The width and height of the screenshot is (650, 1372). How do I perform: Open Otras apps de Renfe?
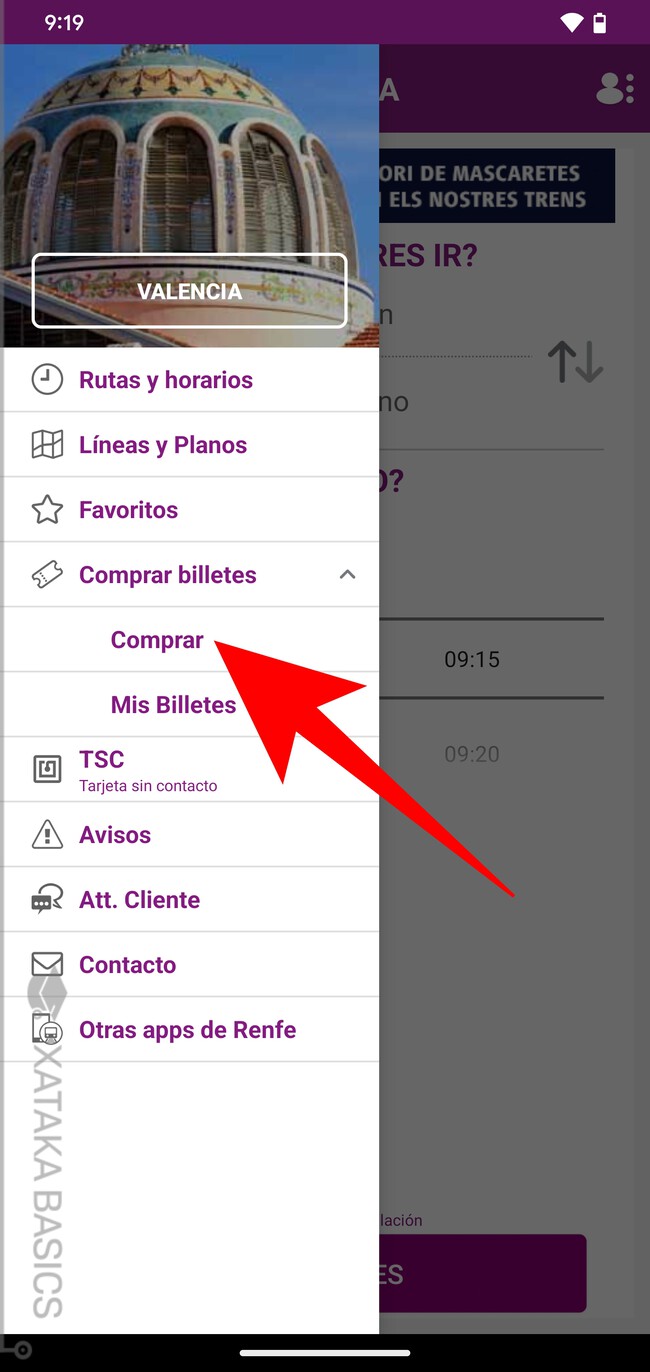point(191,1030)
